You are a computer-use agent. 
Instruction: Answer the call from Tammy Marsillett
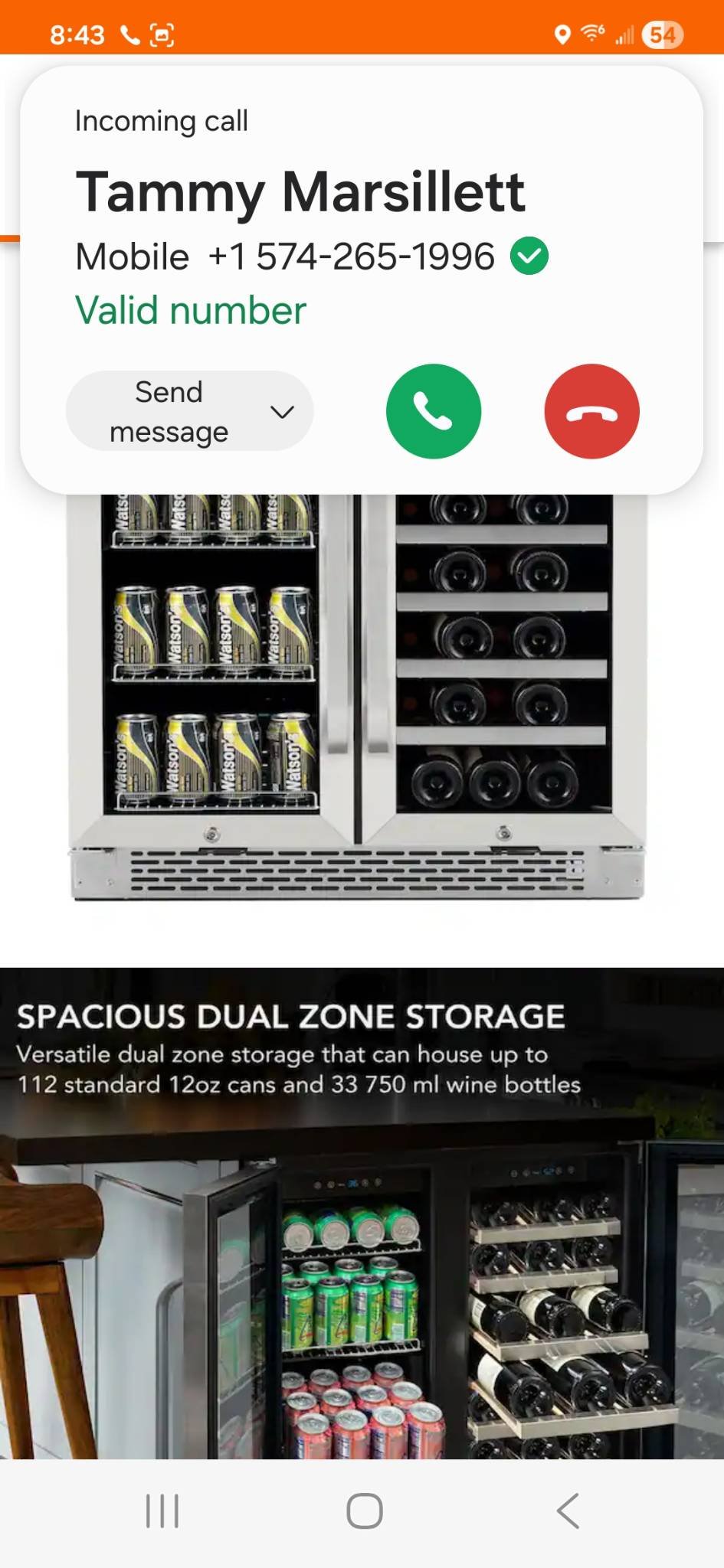[434, 411]
